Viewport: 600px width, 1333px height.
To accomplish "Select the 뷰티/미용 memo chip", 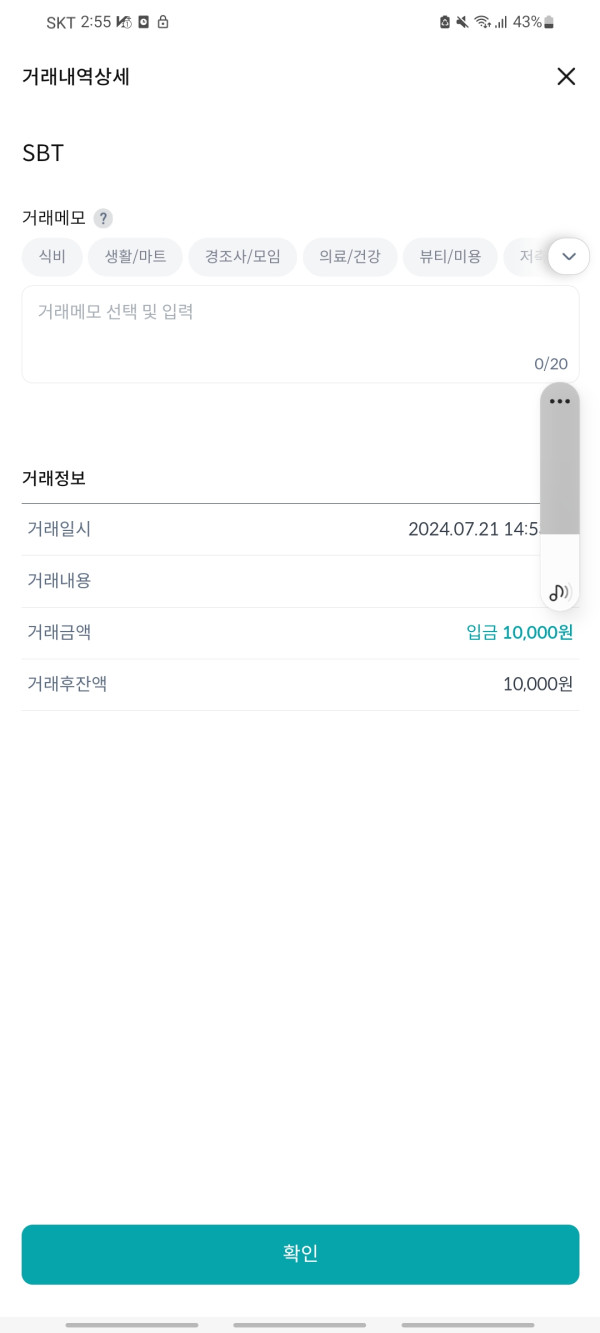I will (450, 257).
